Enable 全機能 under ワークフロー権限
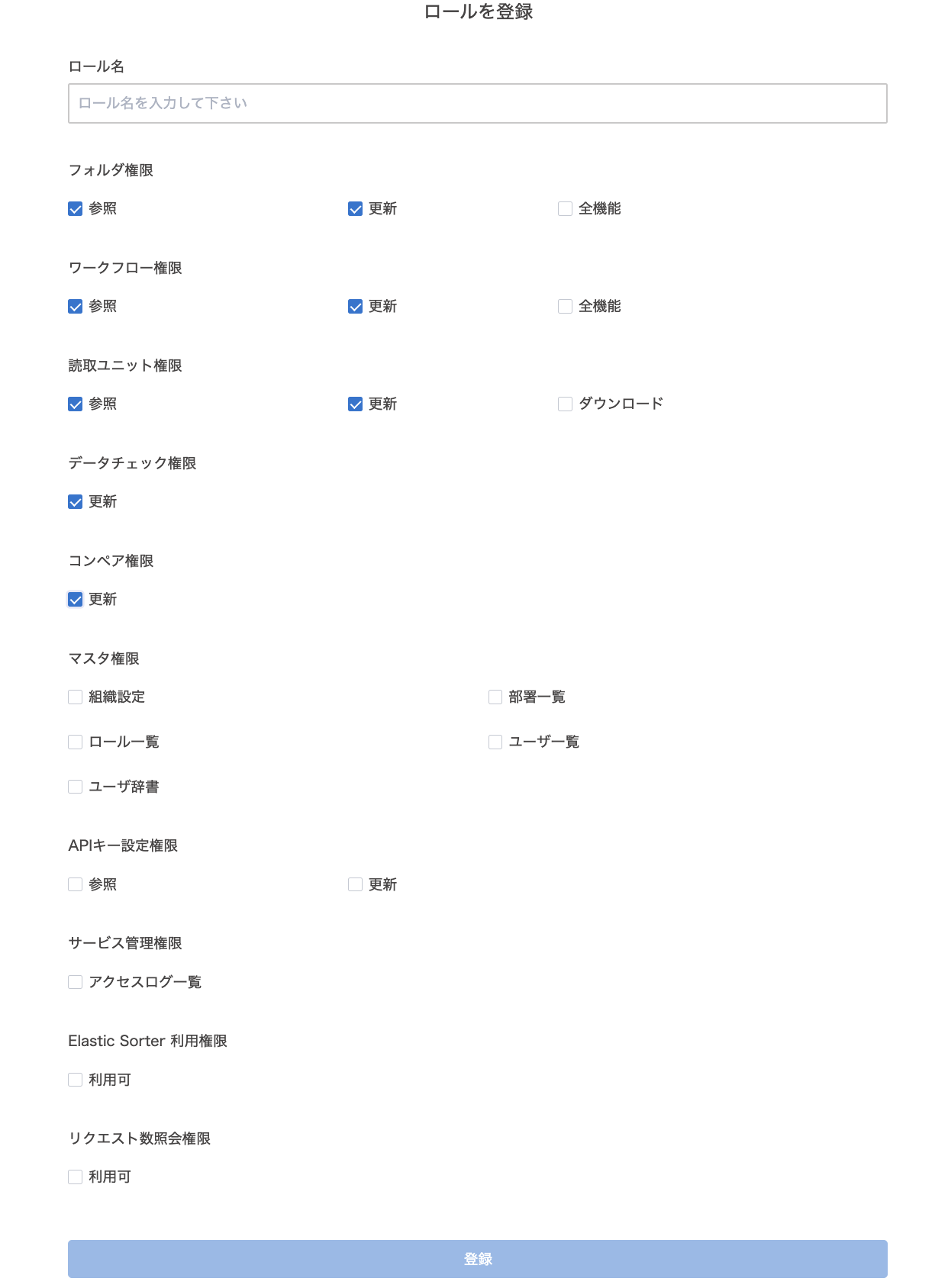 pyautogui.click(x=565, y=307)
